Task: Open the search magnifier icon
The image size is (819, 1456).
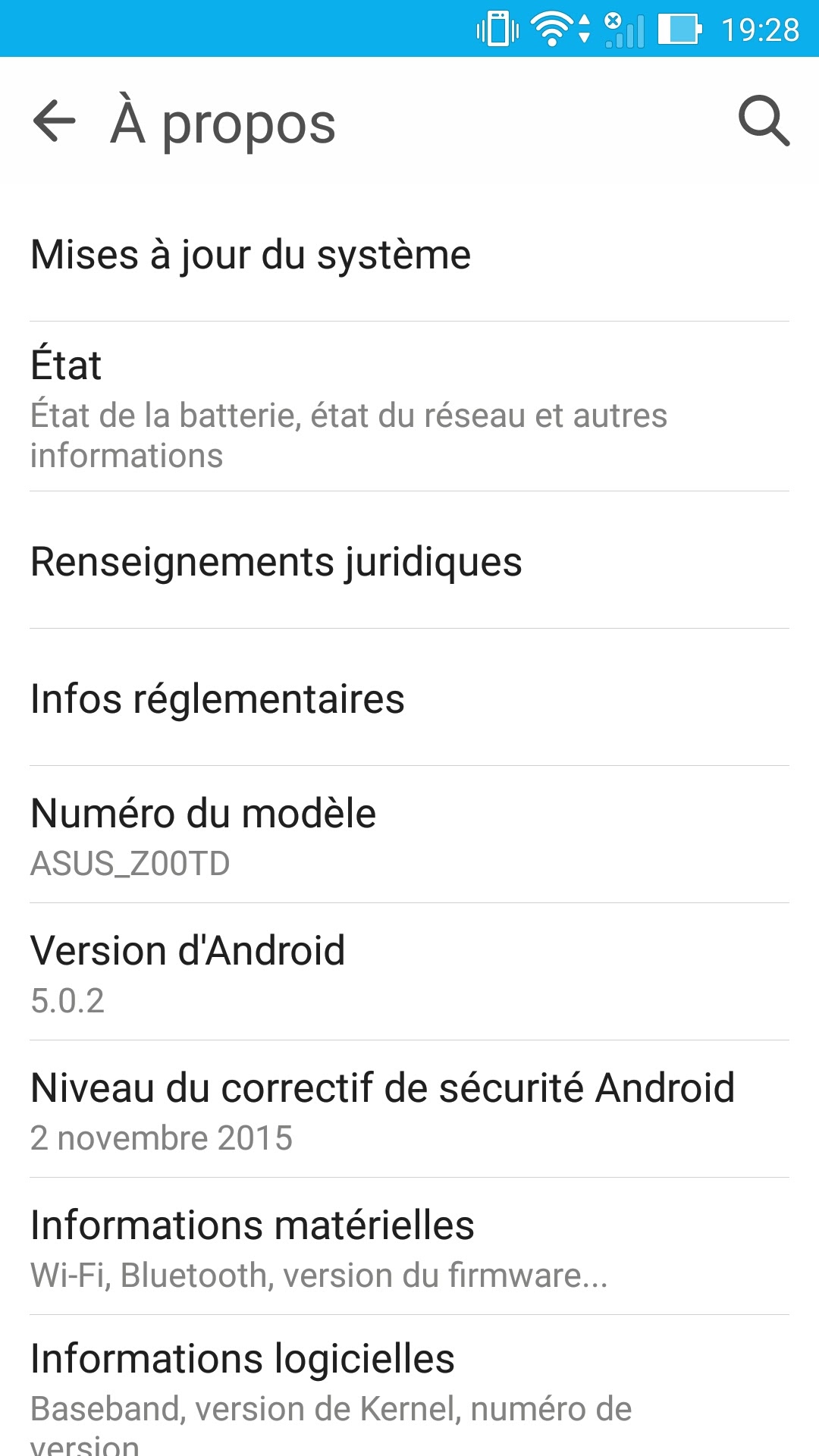Action: [764, 121]
